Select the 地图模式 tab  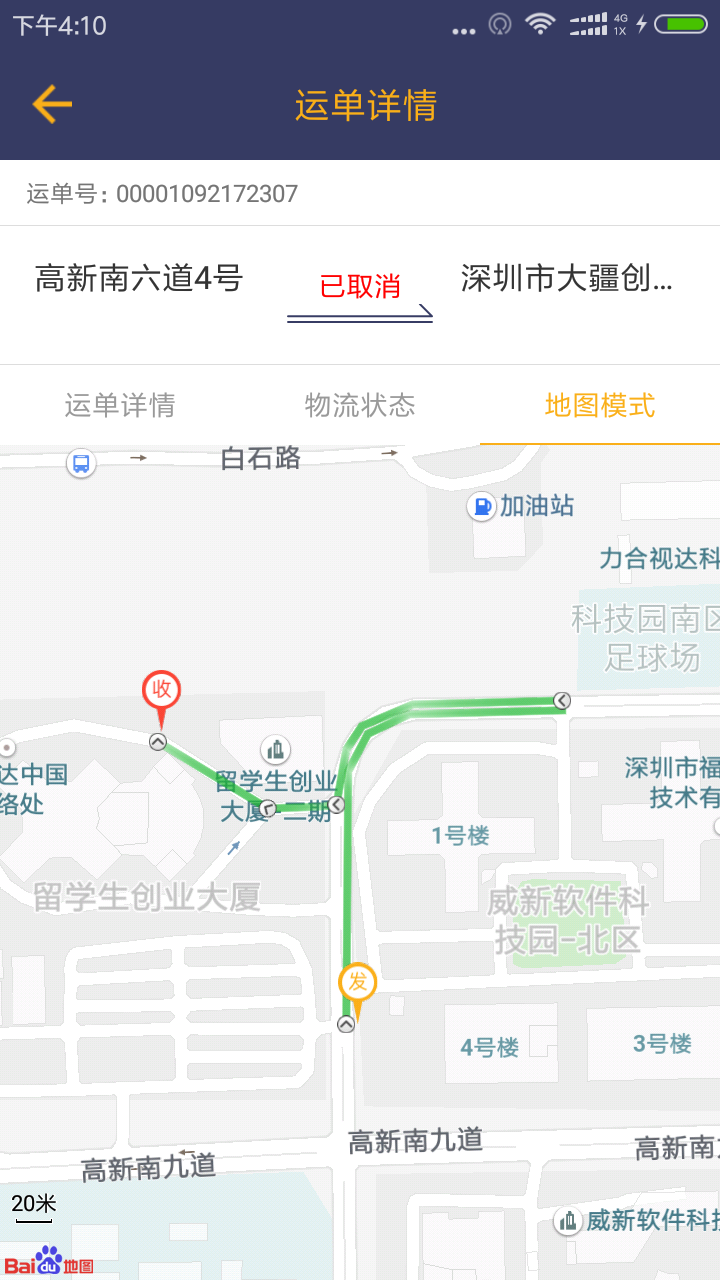pos(600,405)
